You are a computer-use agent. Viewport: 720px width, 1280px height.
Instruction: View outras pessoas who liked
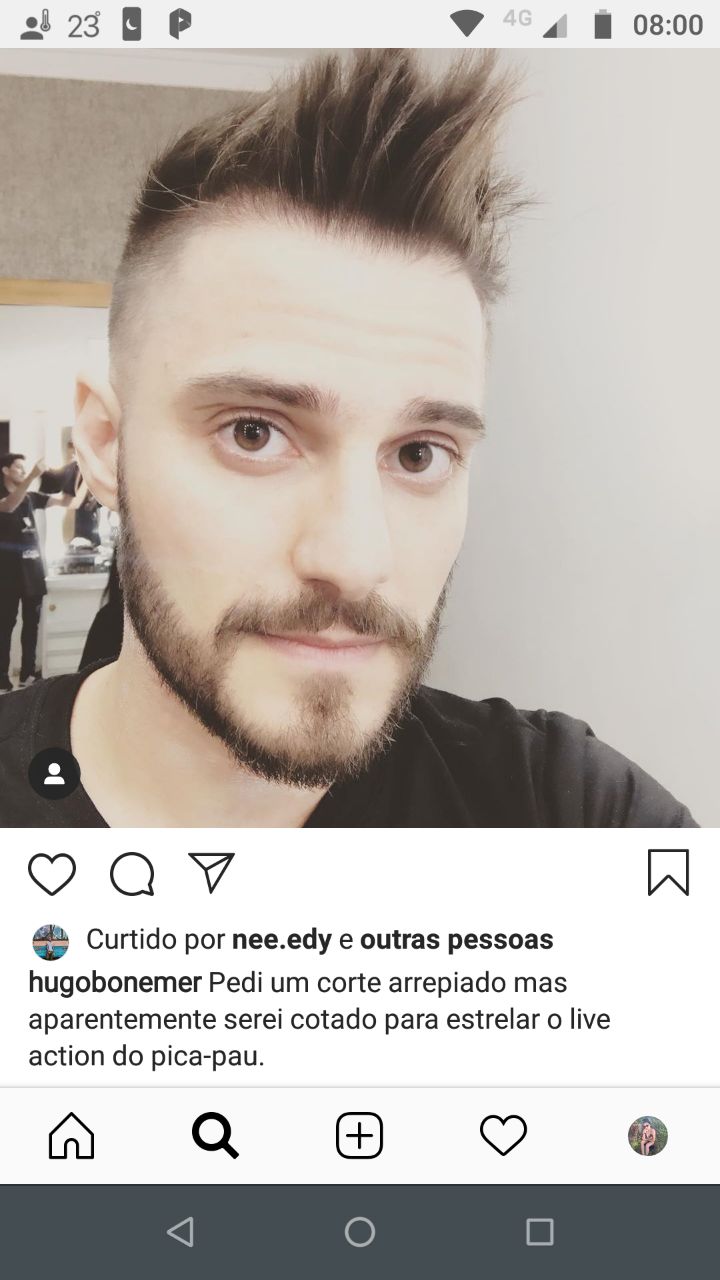456,940
